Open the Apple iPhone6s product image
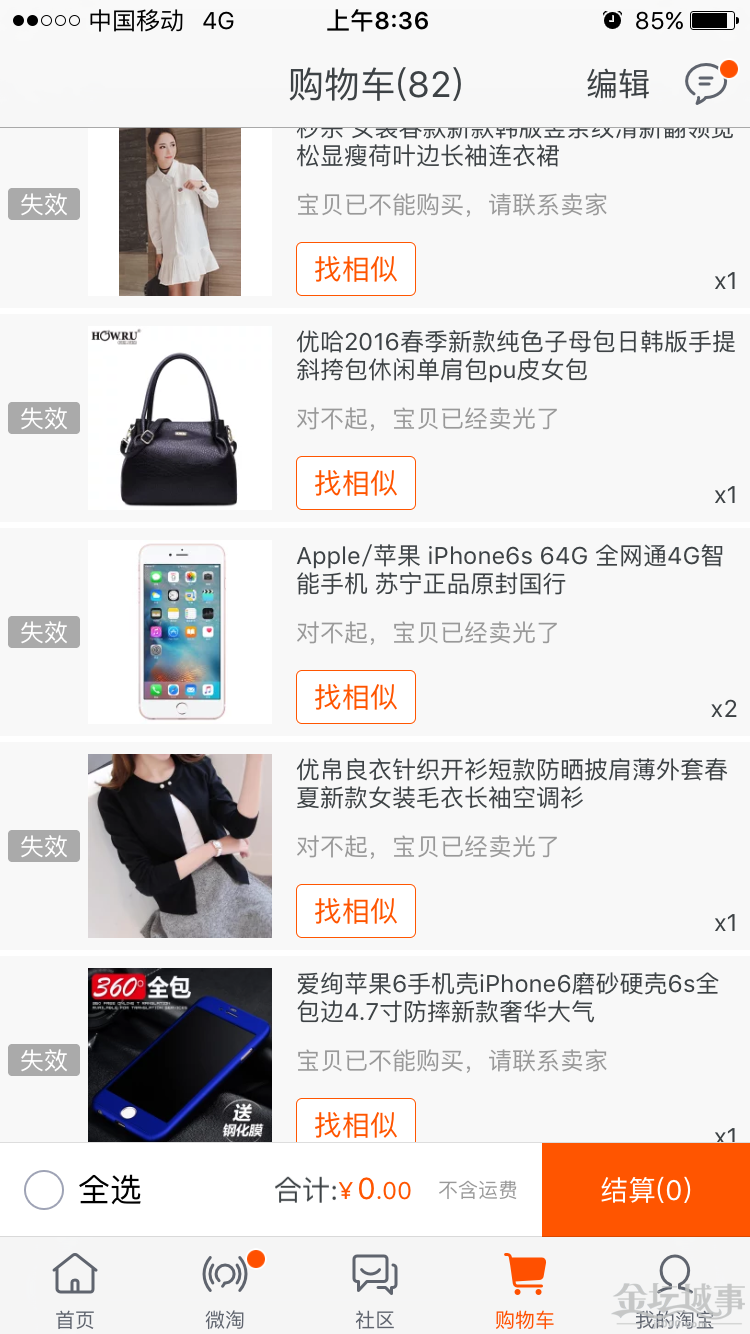The height and width of the screenshot is (1334, 750). 180,632
